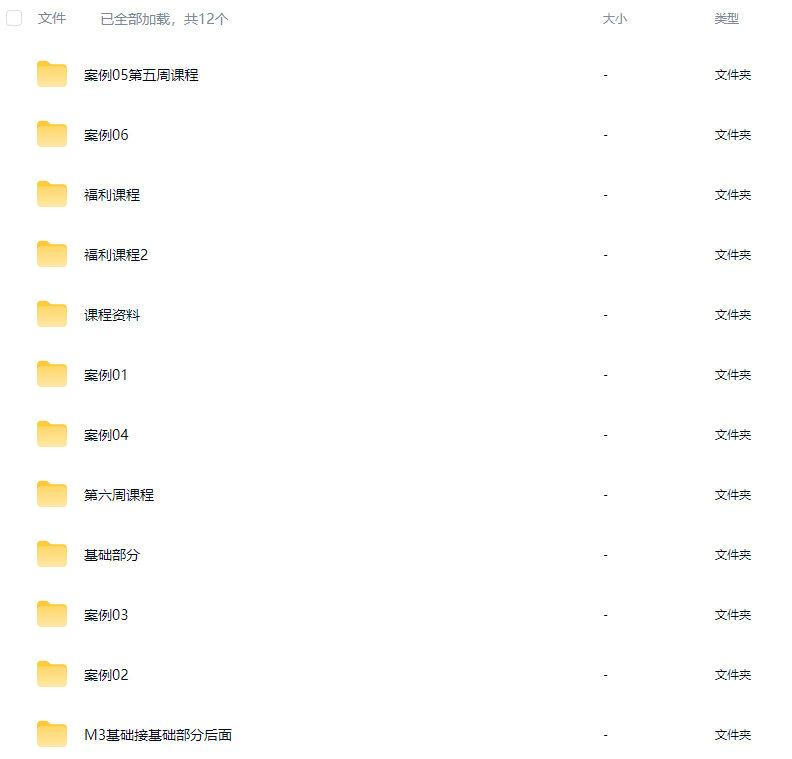Open the M3基础接基础部分后面 folder
The width and height of the screenshot is (792, 759).
click(158, 735)
